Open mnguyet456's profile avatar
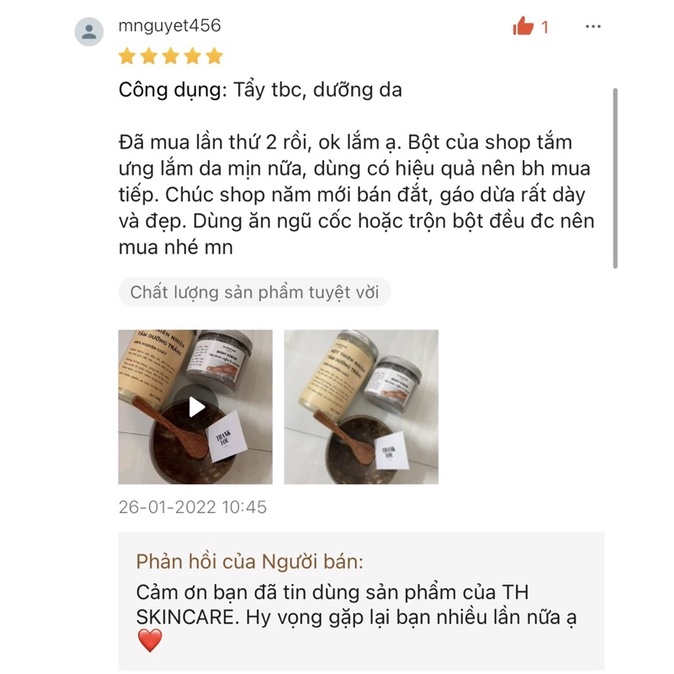 pyautogui.click(x=90, y=32)
